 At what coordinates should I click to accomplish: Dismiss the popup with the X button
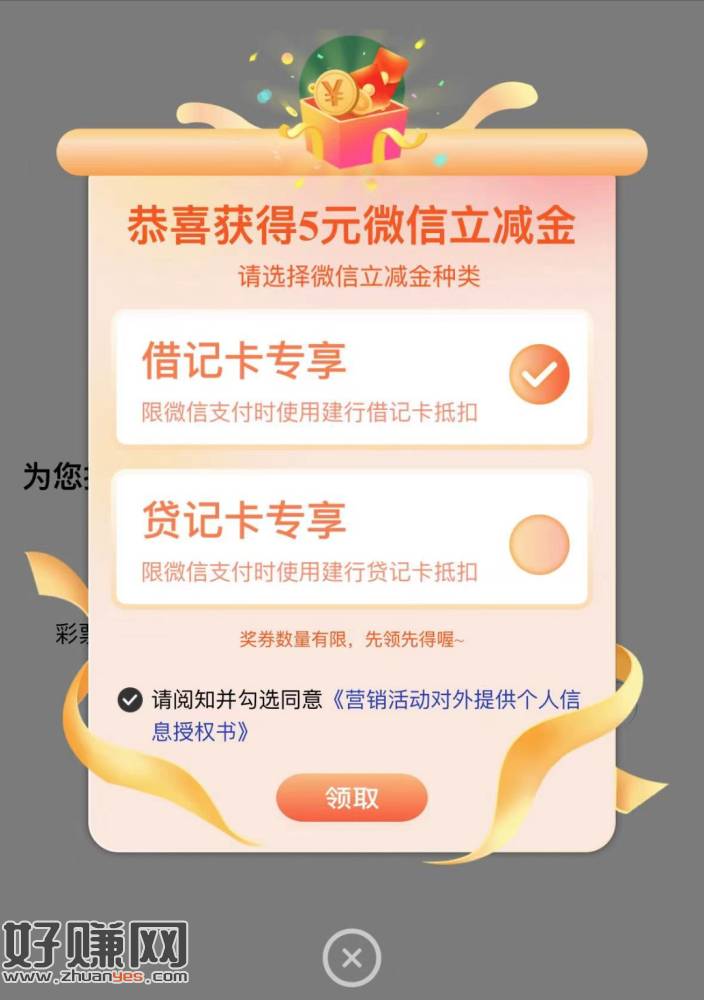tap(351, 958)
